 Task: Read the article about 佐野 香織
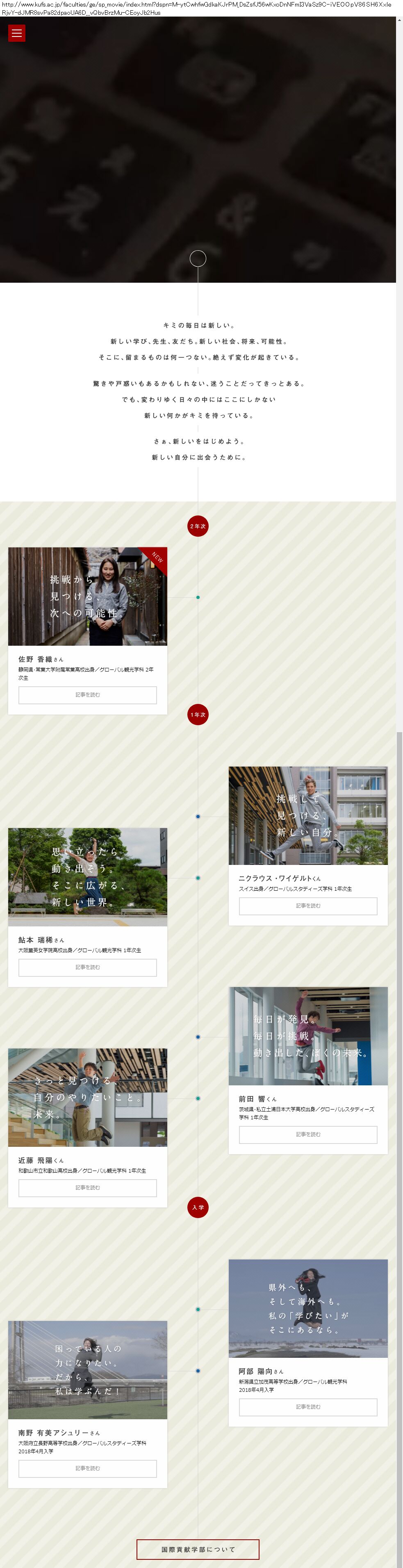(88, 694)
